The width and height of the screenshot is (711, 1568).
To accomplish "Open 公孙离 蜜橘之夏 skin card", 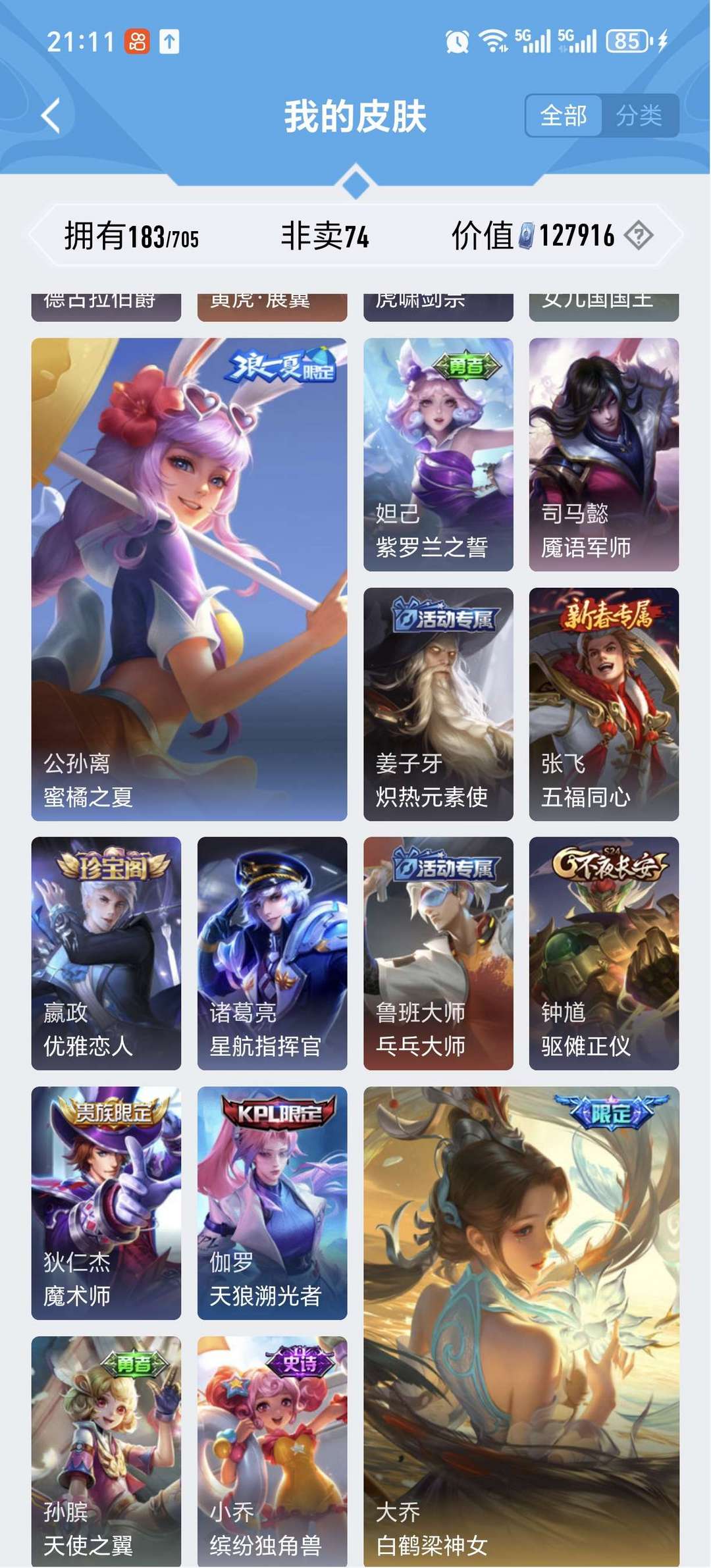I will click(189, 579).
